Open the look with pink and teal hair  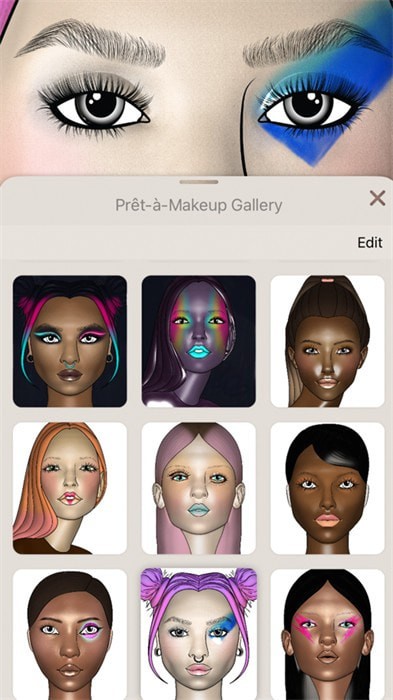pos(70,341)
